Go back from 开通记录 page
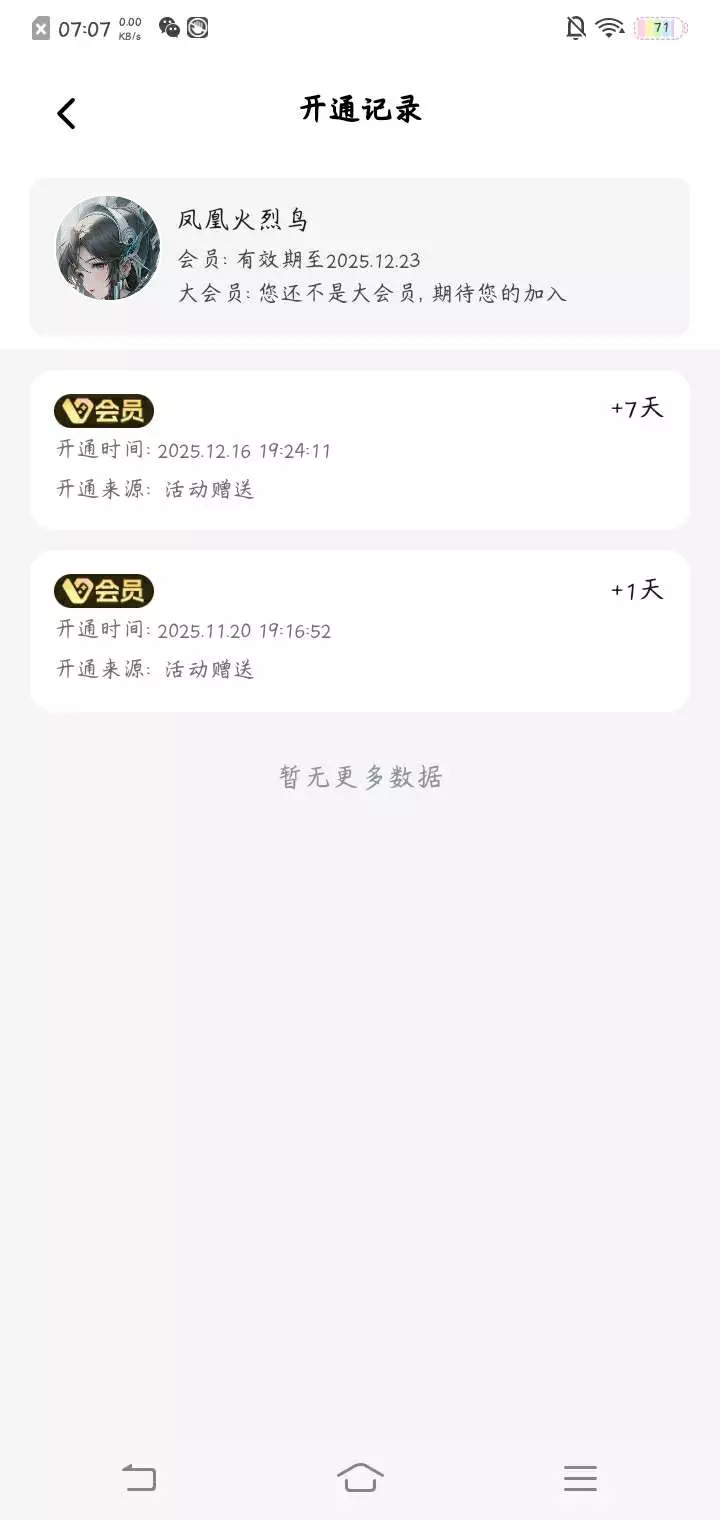Viewport: 720px width, 1520px height. [66, 113]
